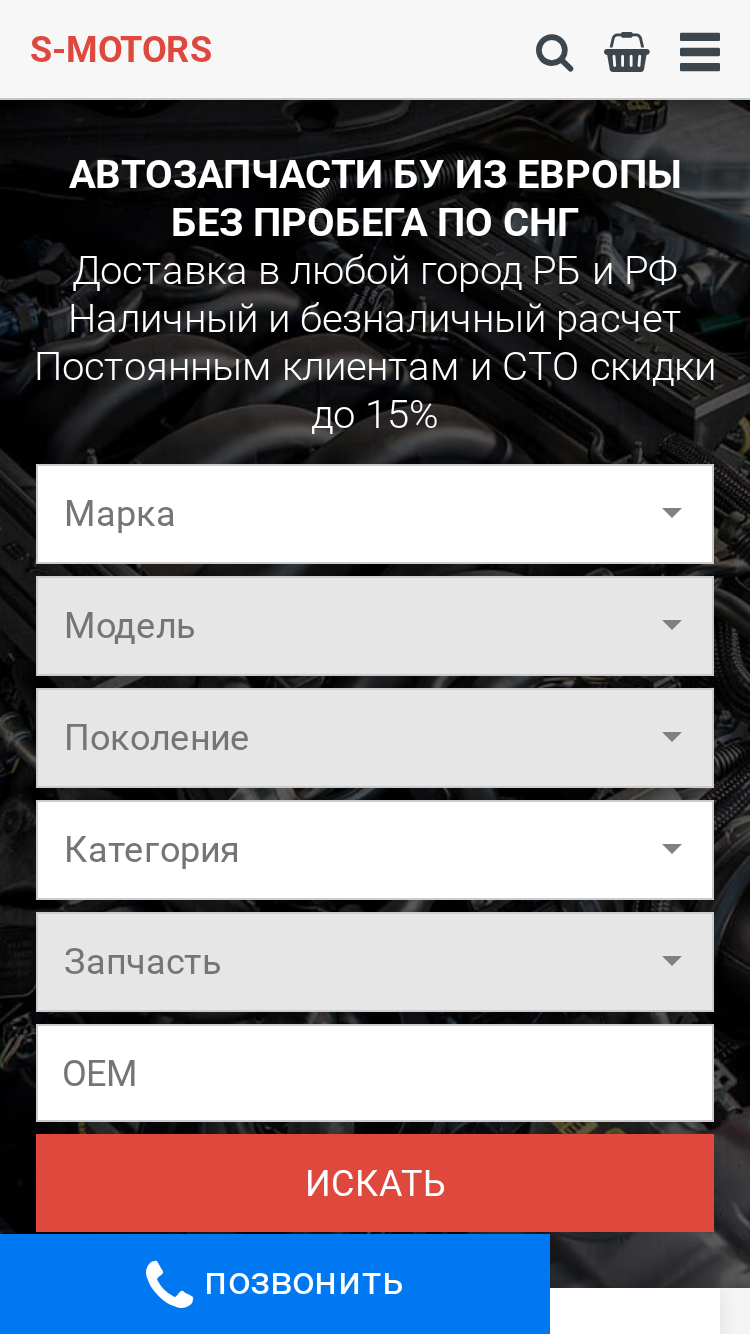Screen dimensions: 750x1334
Task: Go to S-MOTORS home via the site title
Action: coord(121,50)
